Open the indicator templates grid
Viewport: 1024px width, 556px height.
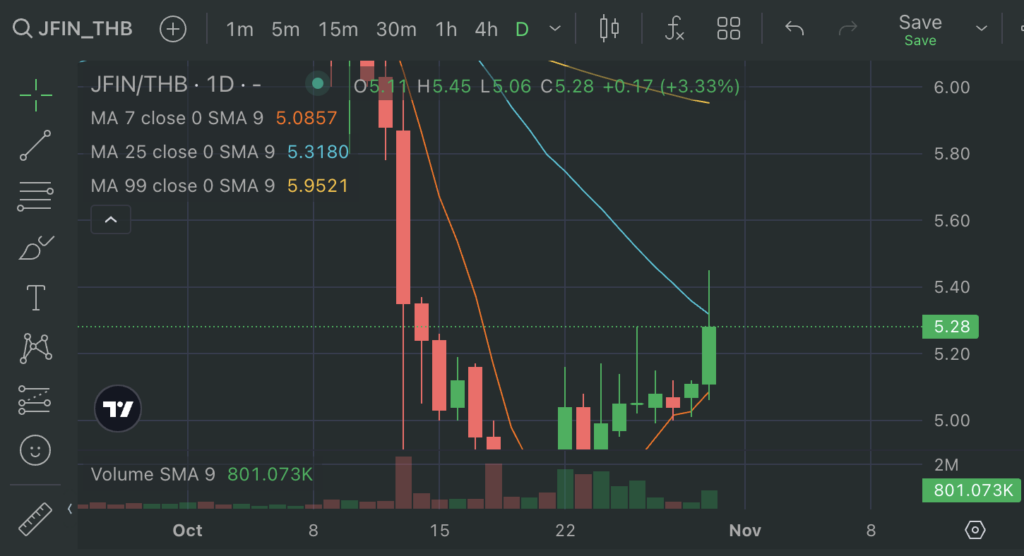coord(729,28)
